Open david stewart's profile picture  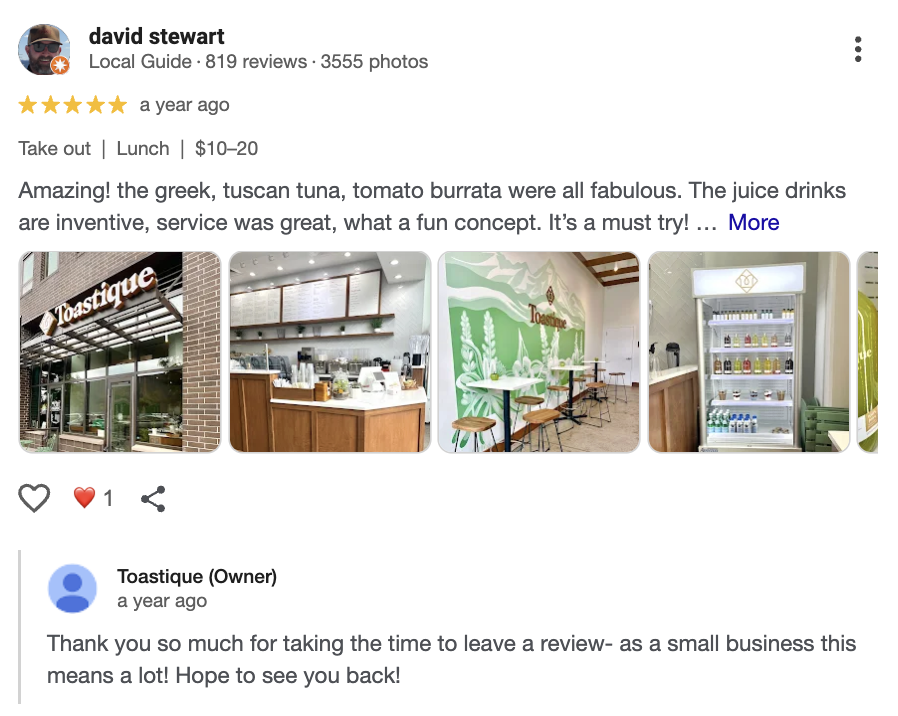[x=44, y=50]
